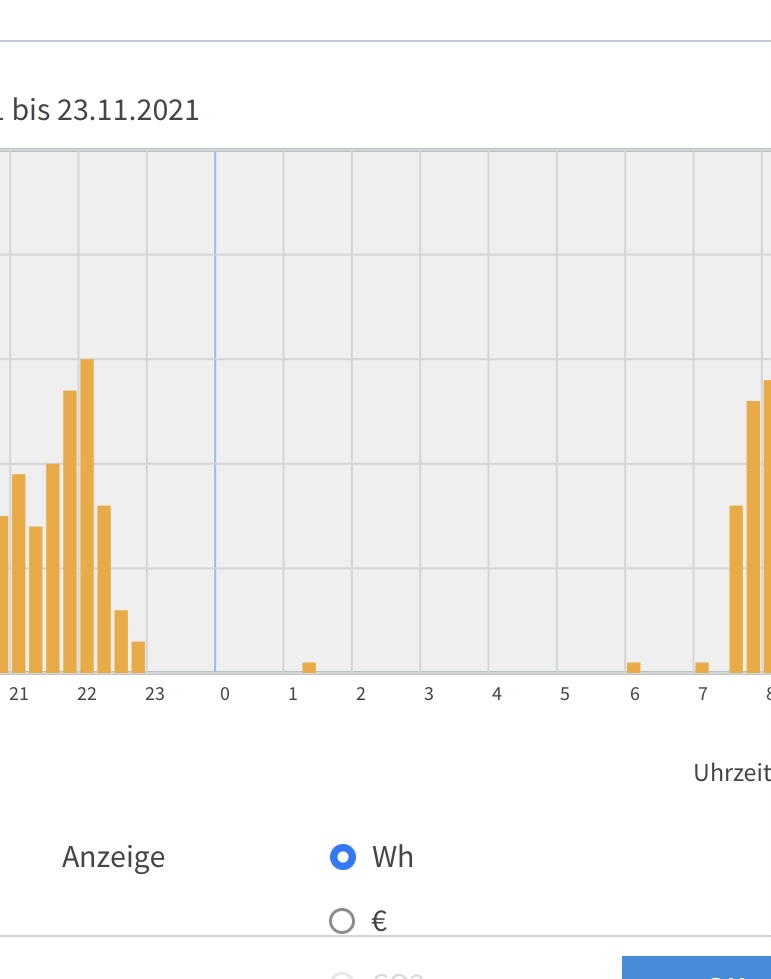Select the € display option
This screenshot has width=771, height=979.
point(343,921)
